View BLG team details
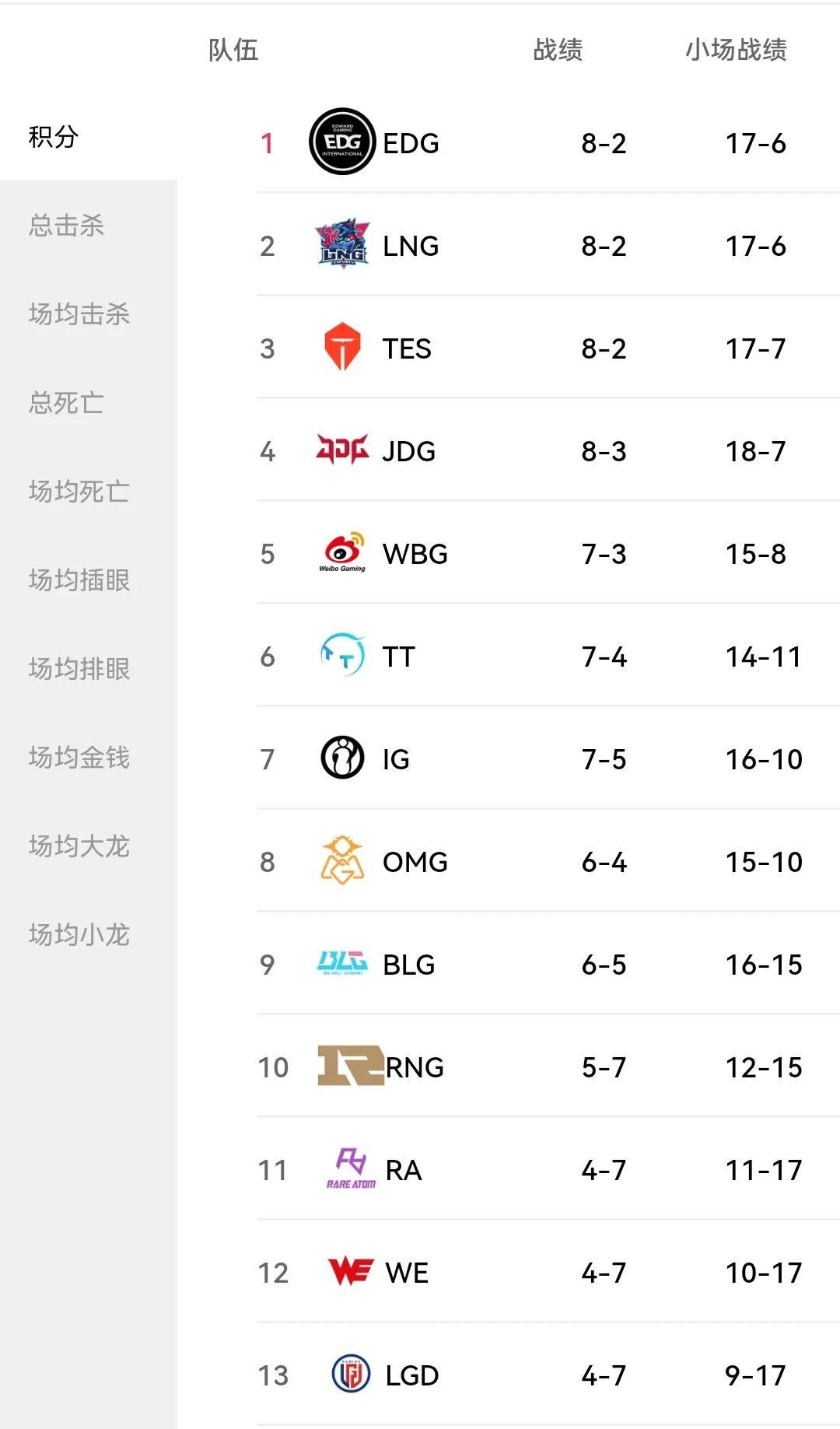 coord(408,965)
